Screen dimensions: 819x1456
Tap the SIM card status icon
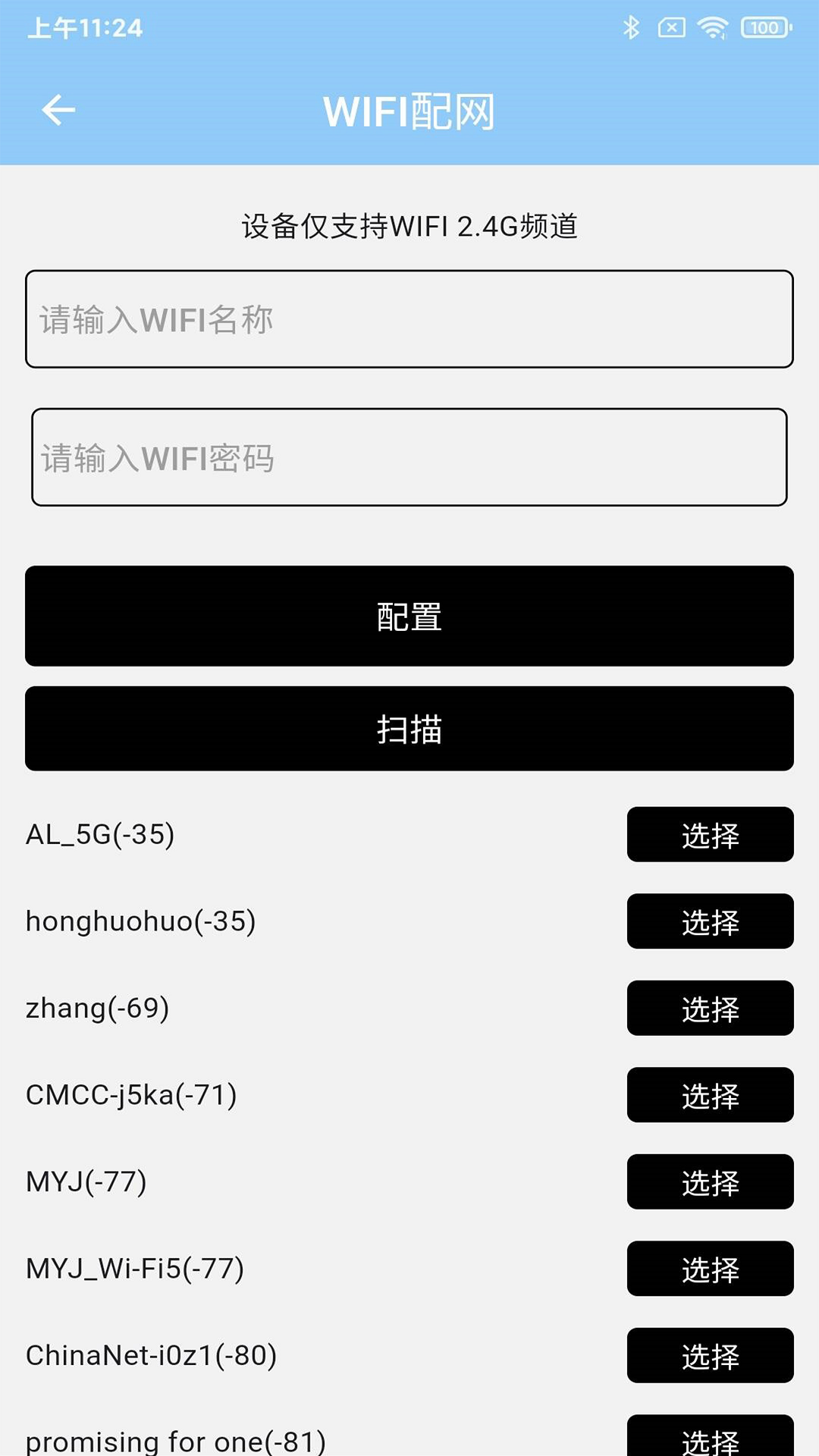pos(670,27)
